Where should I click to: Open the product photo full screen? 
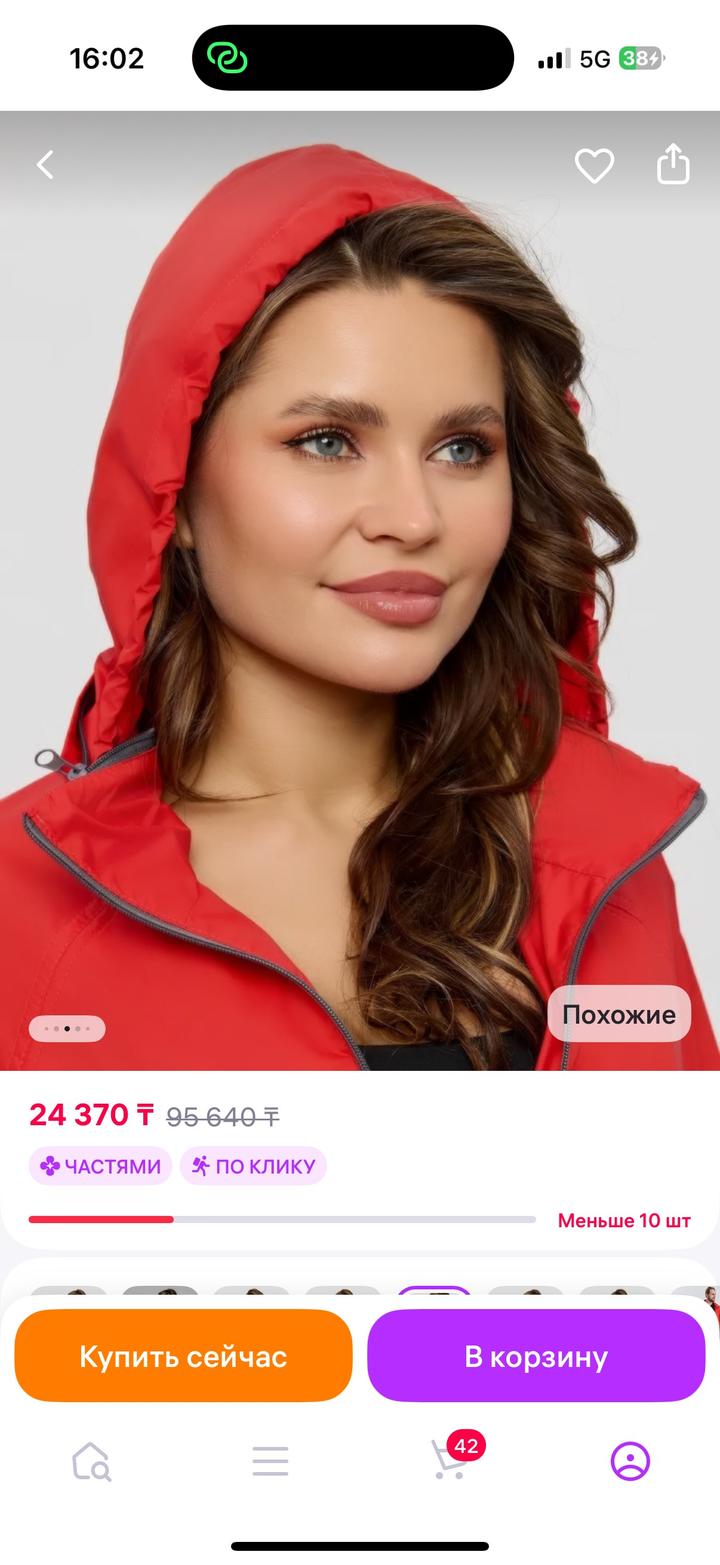[x=360, y=590]
